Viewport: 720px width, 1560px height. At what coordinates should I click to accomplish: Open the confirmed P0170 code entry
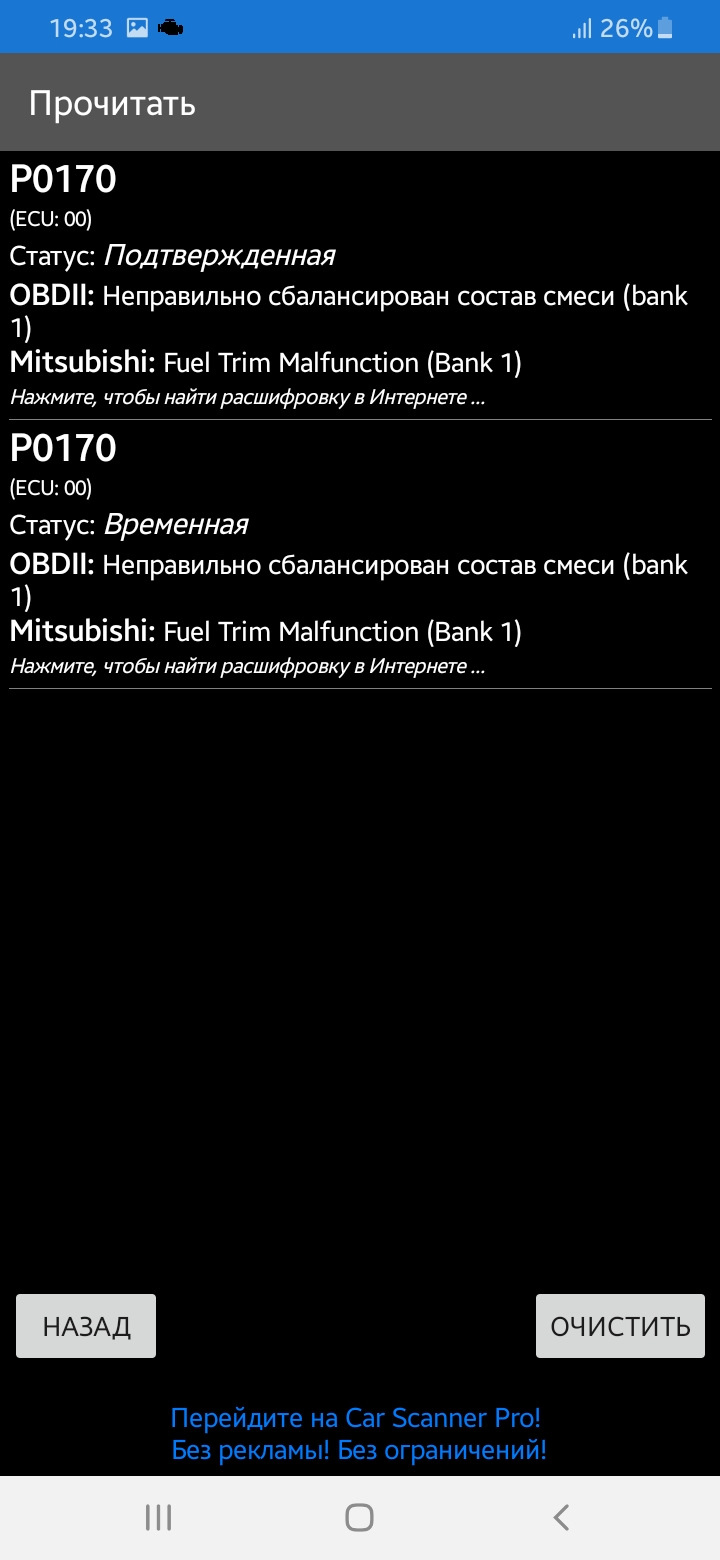360,285
